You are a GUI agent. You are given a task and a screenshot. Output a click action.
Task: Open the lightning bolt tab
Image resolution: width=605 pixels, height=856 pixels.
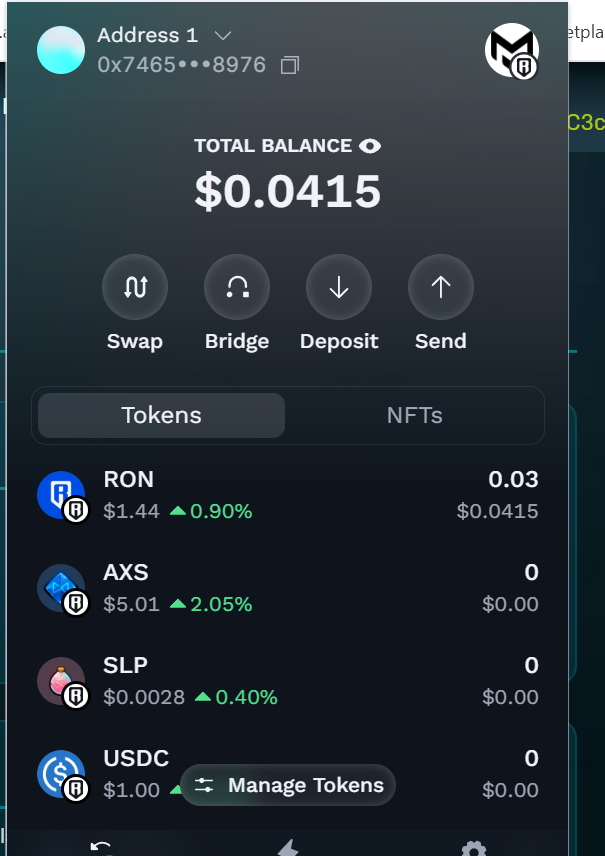point(288,848)
